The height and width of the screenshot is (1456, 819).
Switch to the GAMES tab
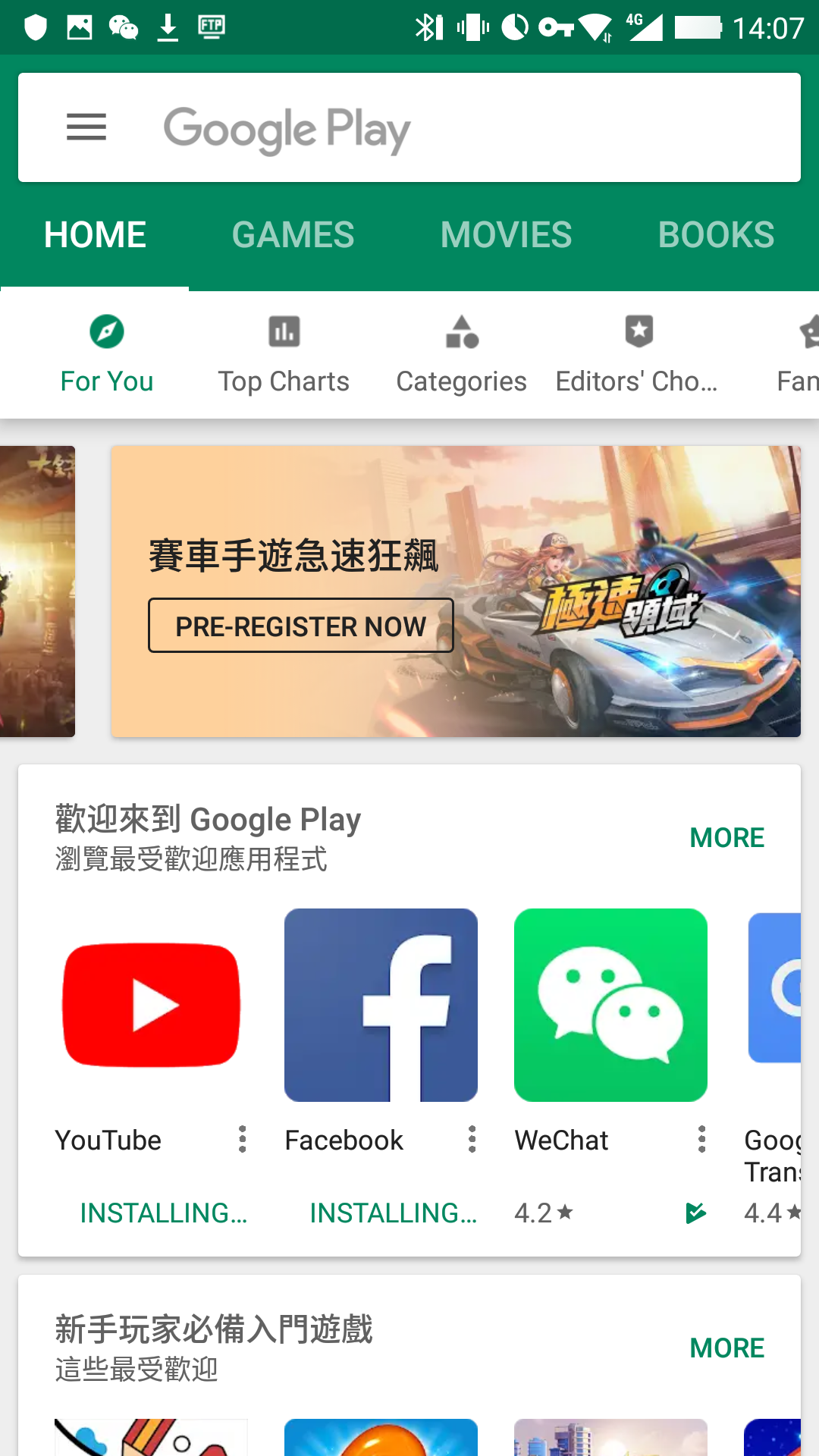click(x=293, y=235)
